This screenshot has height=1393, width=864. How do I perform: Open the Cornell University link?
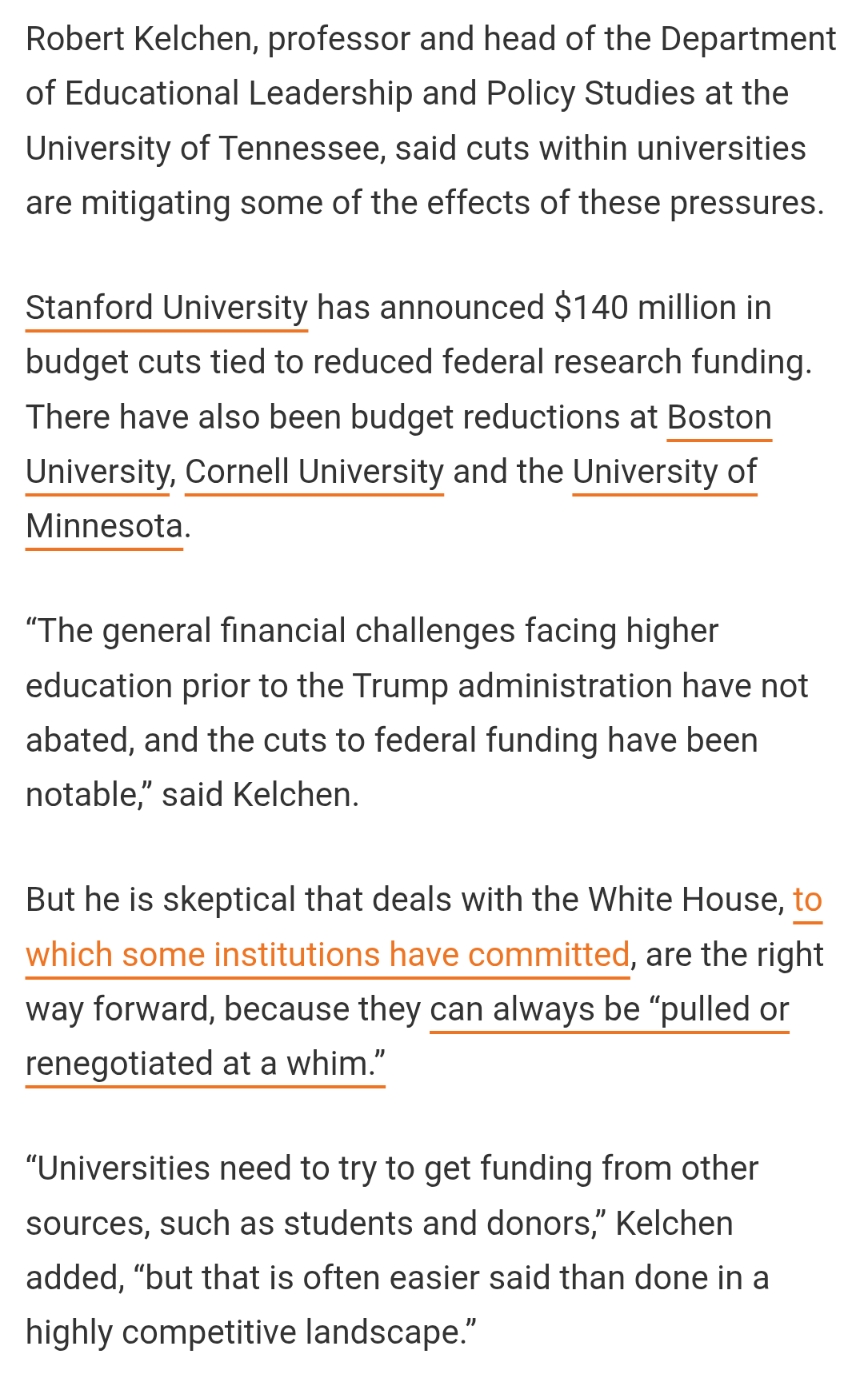point(314,472)
